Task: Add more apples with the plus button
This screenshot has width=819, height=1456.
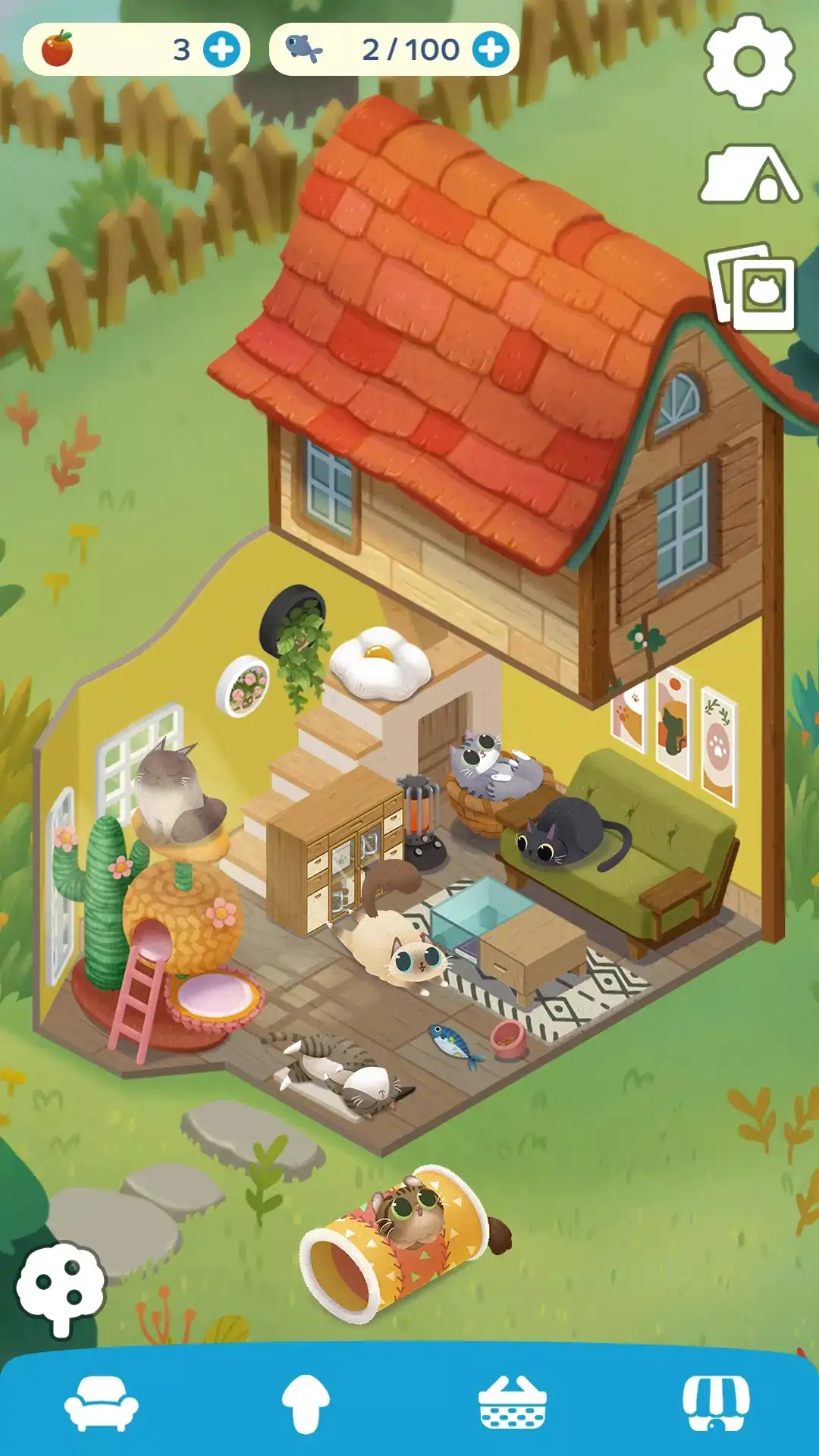Action: tap(222, 50)
